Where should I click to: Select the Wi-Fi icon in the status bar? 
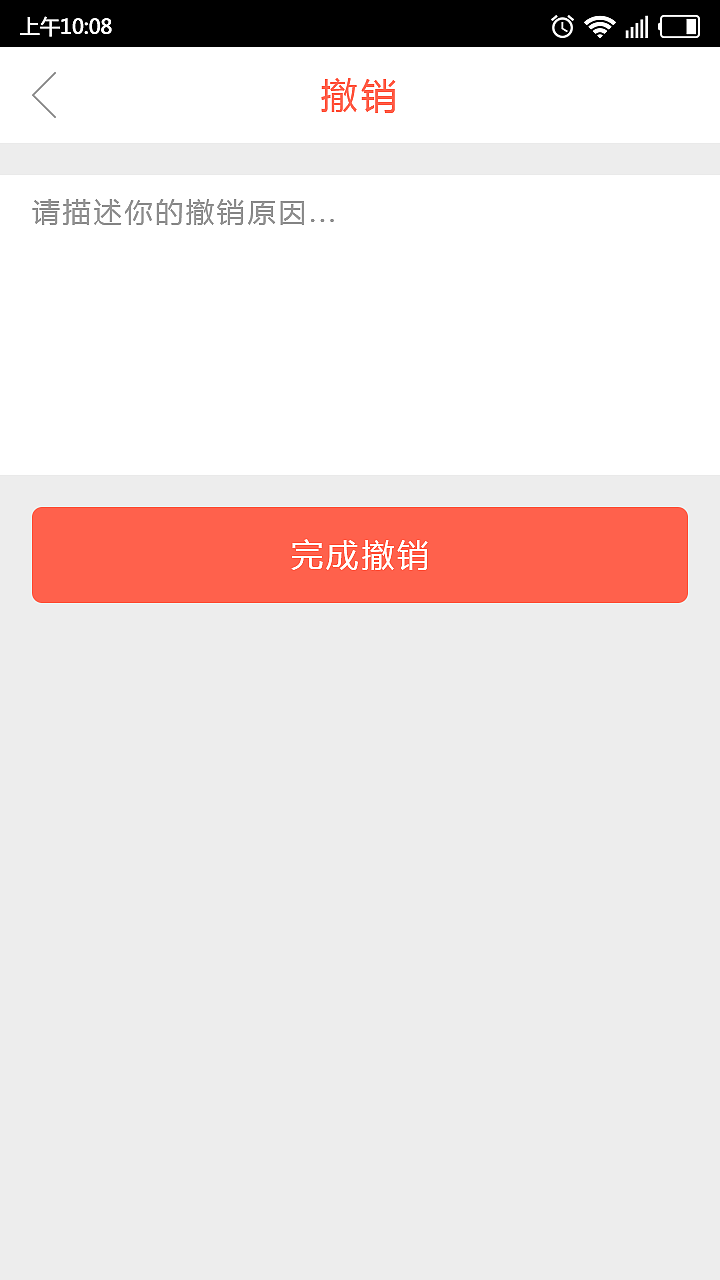pos(599,25)
